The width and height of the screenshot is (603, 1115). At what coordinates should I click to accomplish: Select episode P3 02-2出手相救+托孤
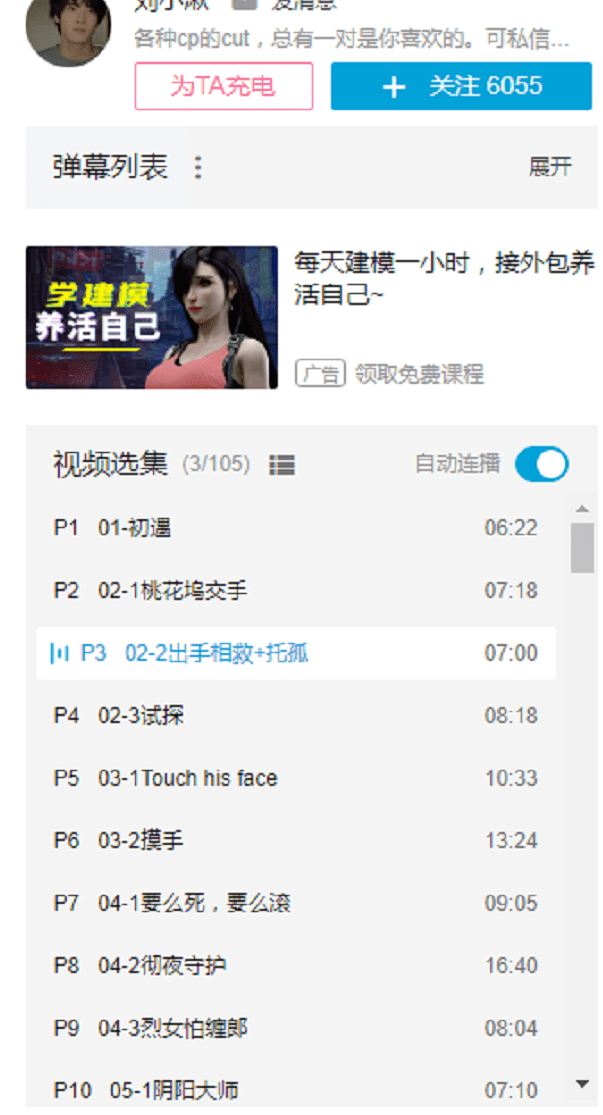click(216, 653)
